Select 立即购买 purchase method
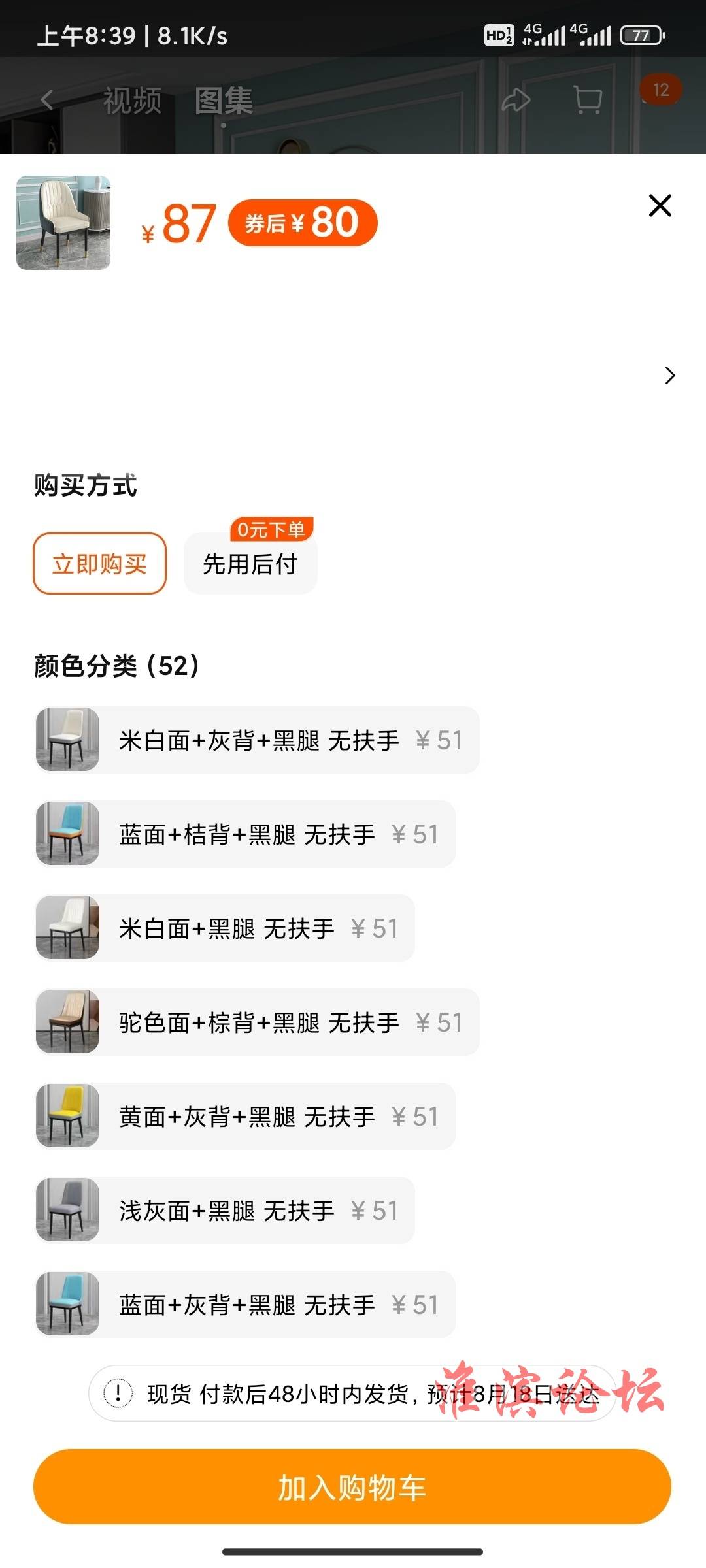706x1568 pixels. (x=100, y=563)
